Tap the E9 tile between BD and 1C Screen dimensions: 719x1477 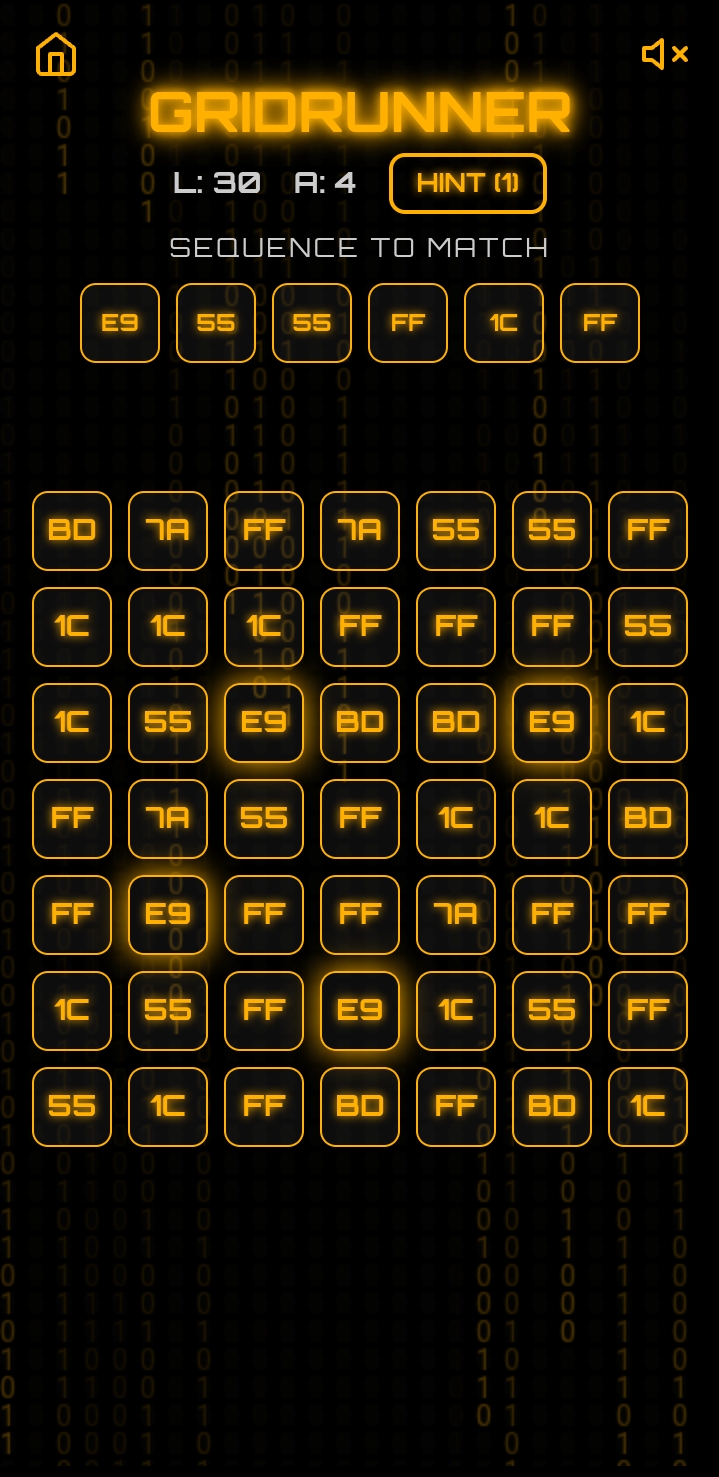point(552,723)
